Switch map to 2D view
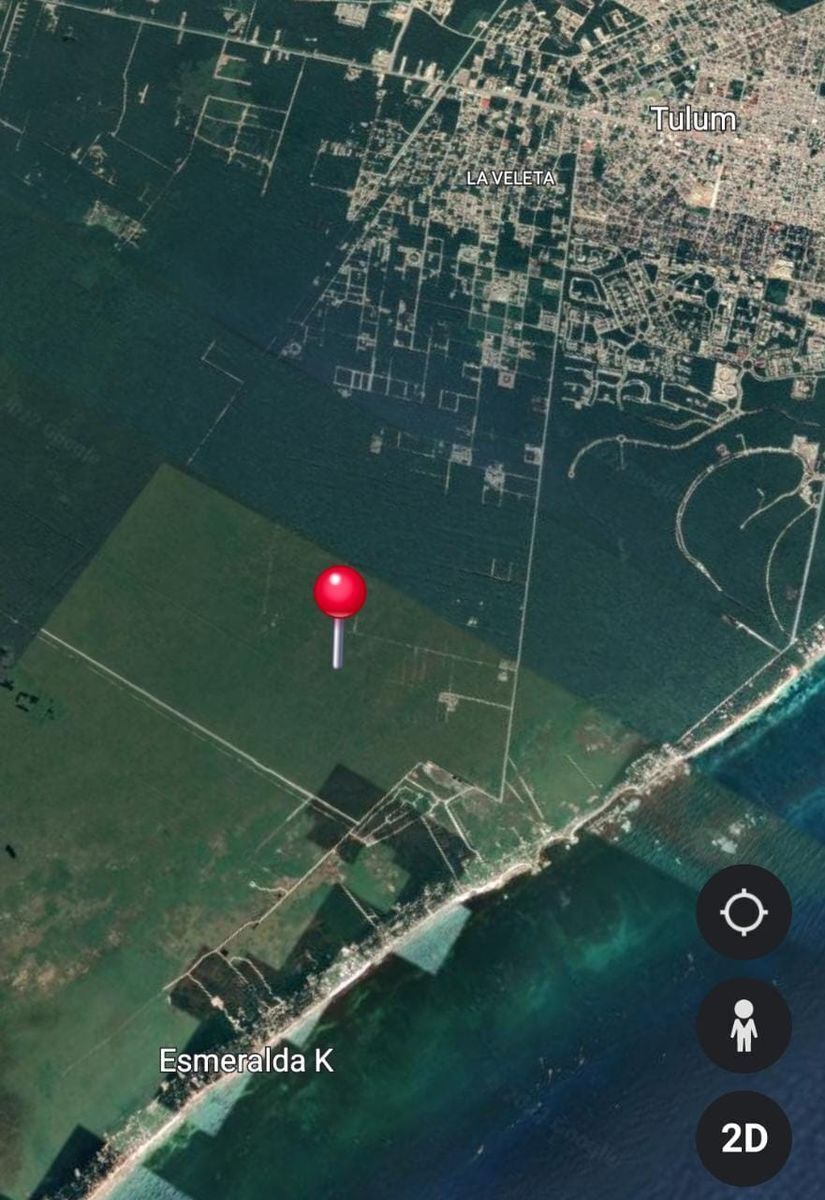825x1200 pixels. (x=743, y=1138)
